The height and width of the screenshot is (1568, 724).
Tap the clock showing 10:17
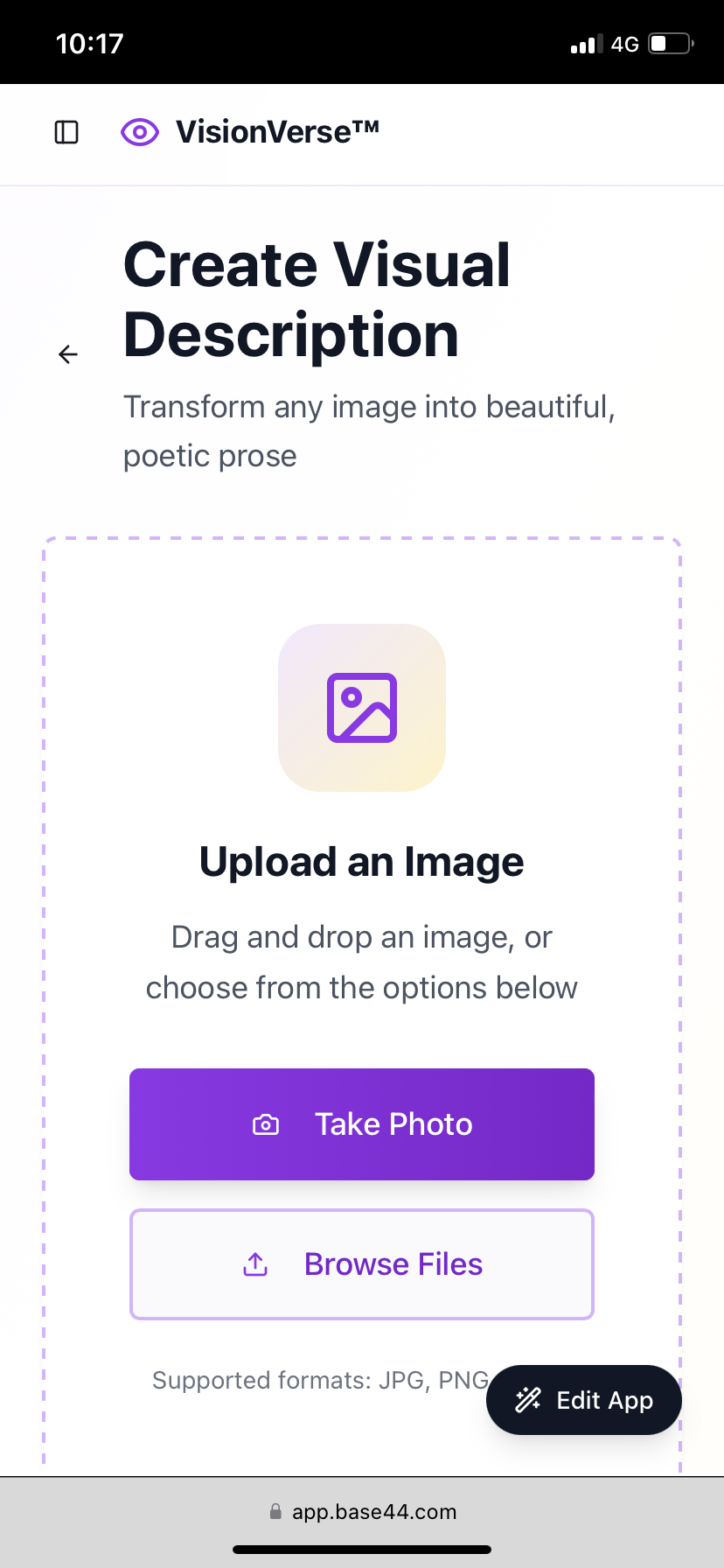click(x=90, y=43)
